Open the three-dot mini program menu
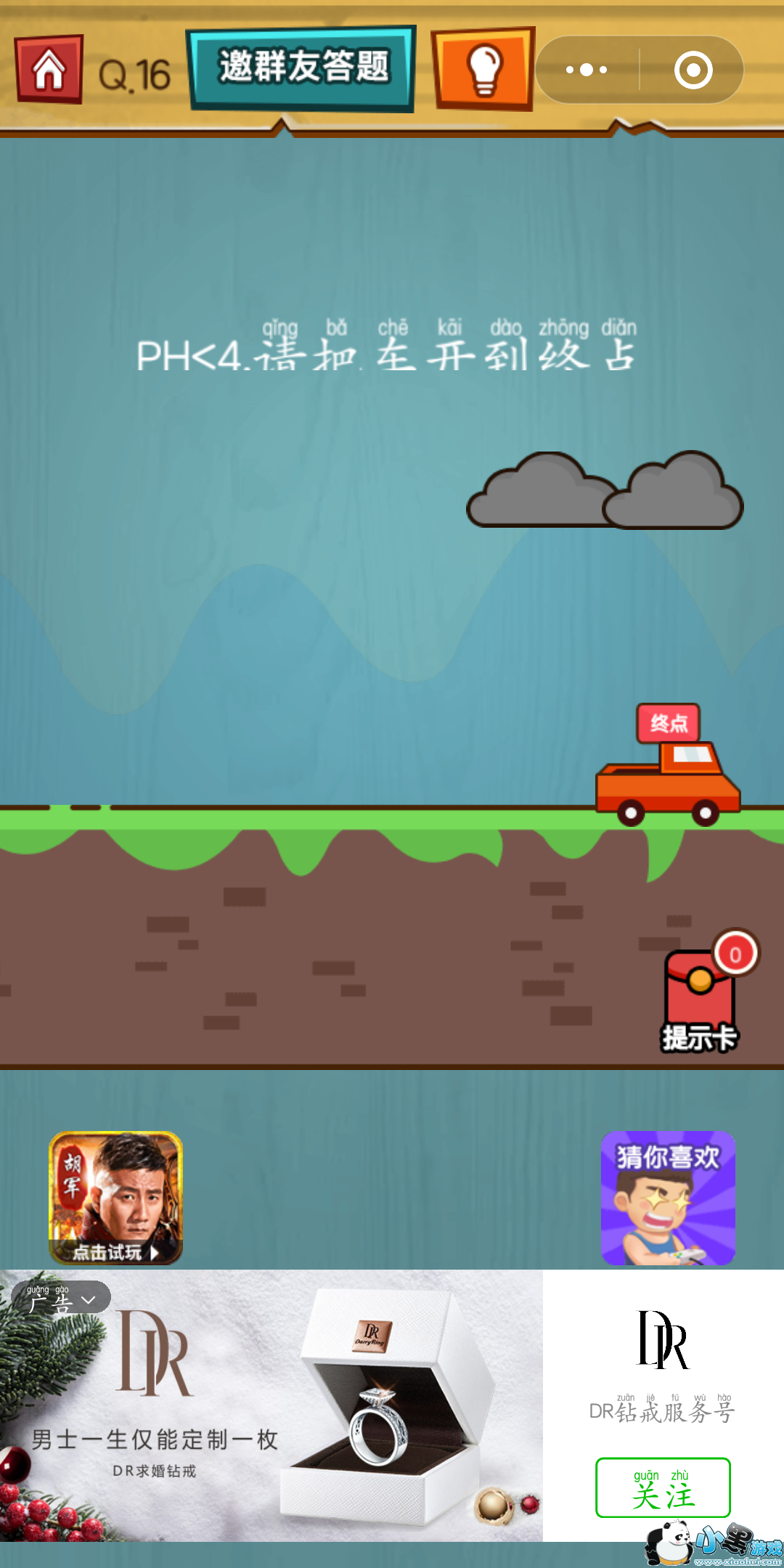 (x=587, y=70)
